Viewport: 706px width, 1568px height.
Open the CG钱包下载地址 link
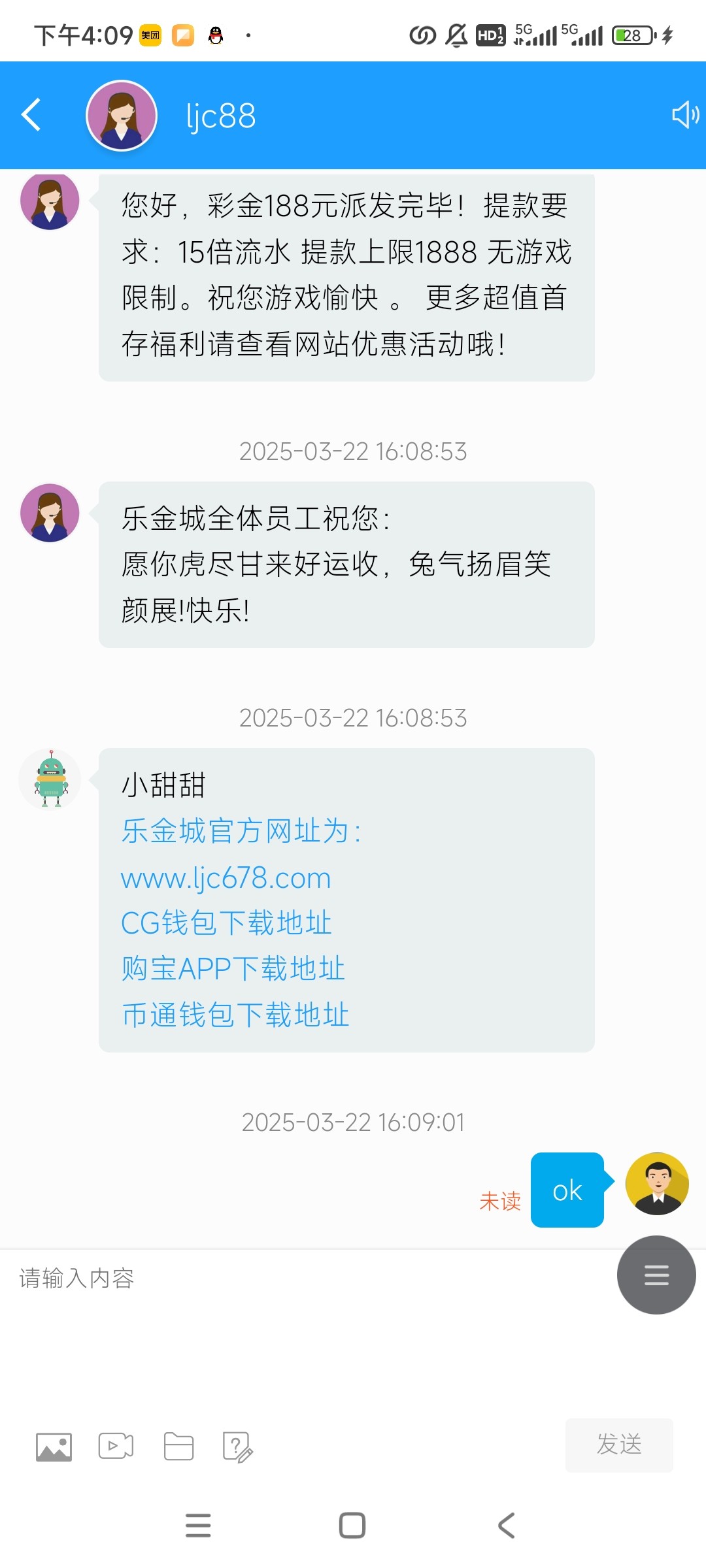pos(226,924)
